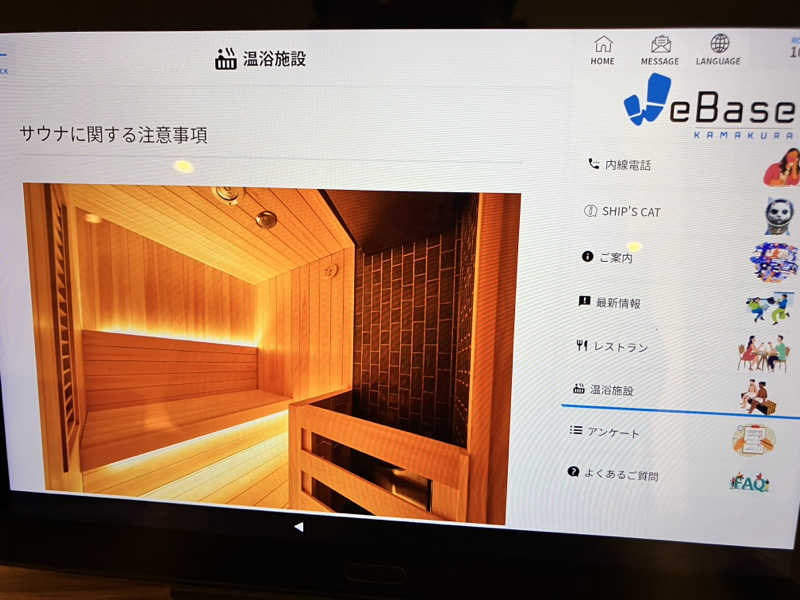Tap the system back triangle
The width and height of the screenshot is (800, 600).
[298, 527]
